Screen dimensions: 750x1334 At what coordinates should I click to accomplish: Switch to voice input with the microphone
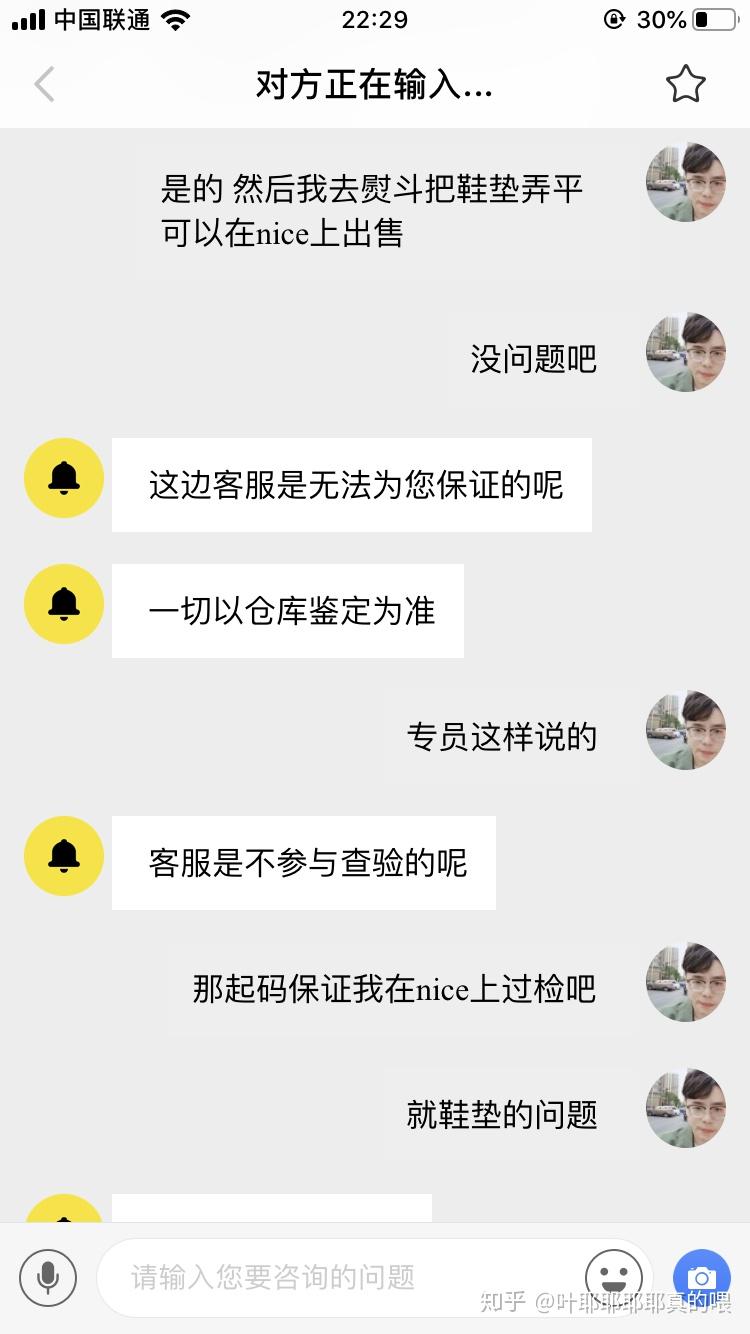coord(47,1277)
